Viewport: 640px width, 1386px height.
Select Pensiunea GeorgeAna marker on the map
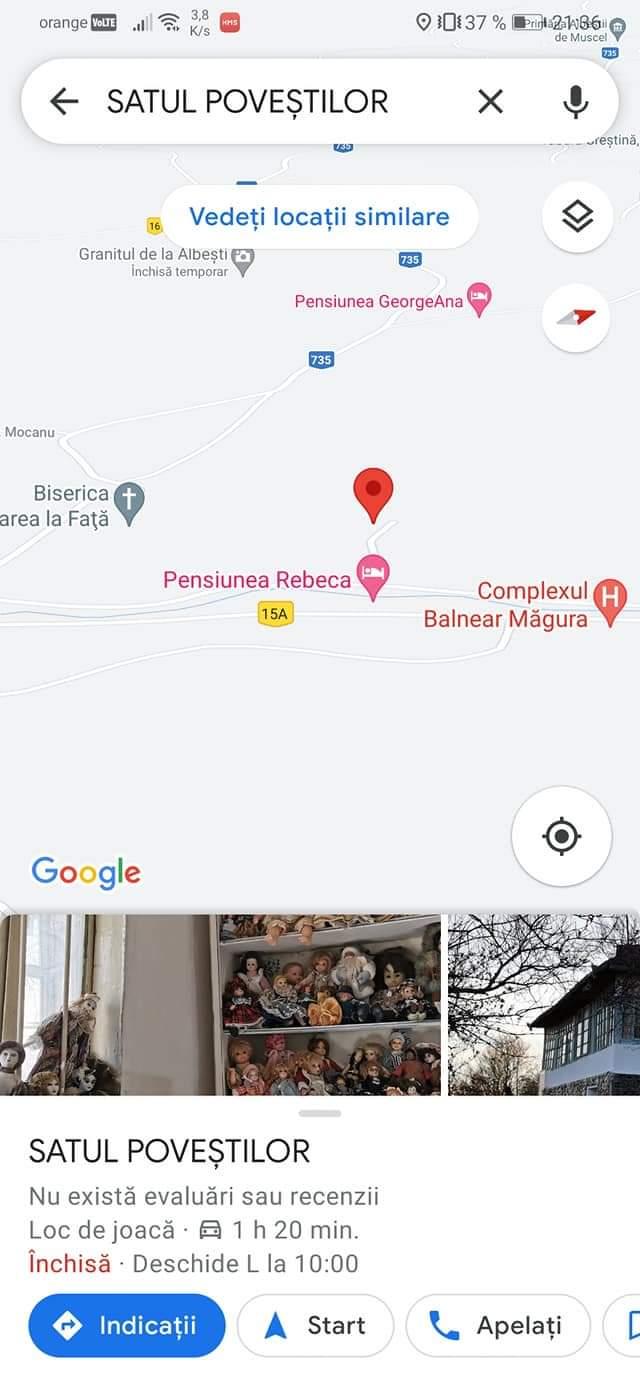click(x=480, y=299)
